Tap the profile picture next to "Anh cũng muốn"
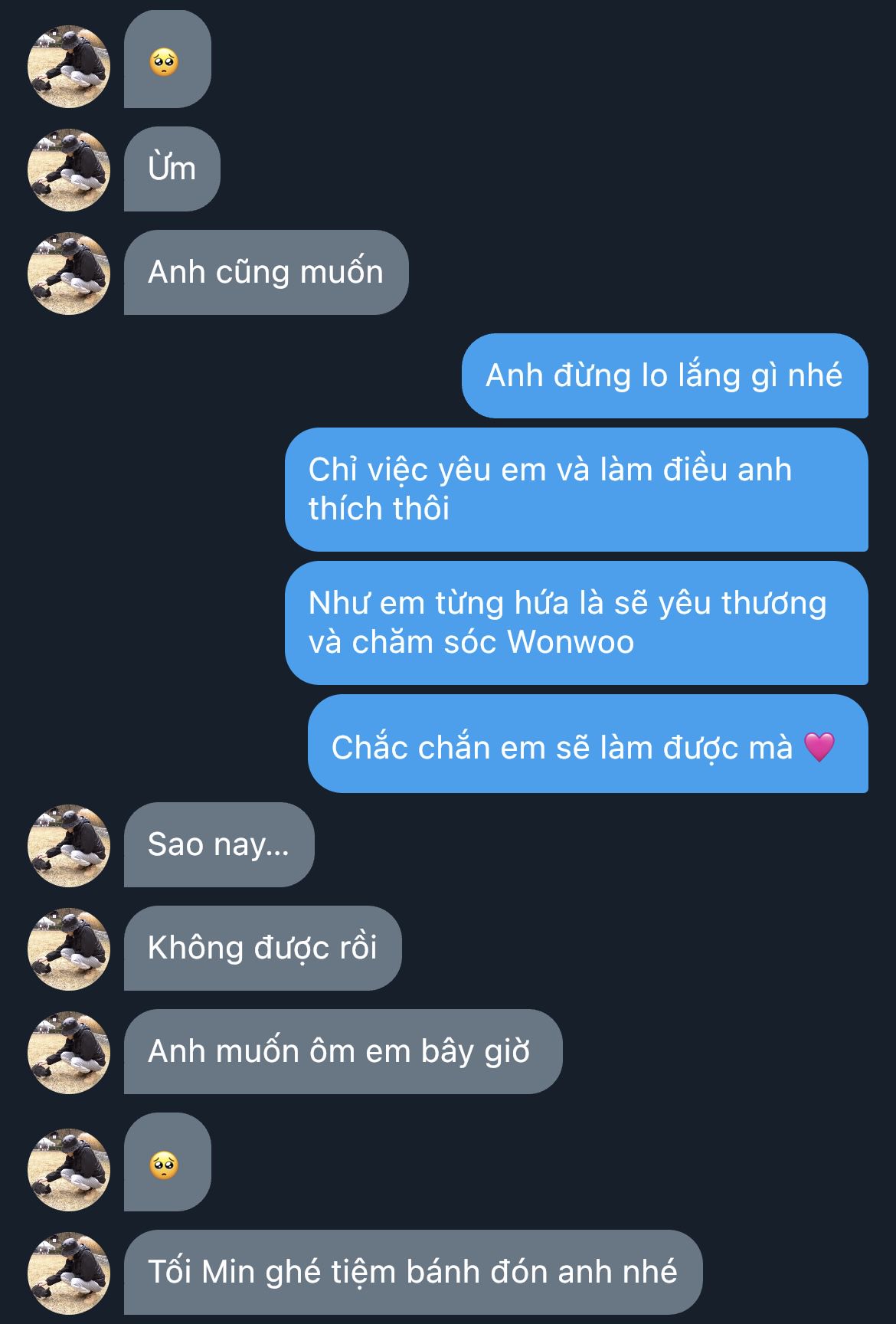Viewport: 896px width, 1324px height. [x=69, y=274]
